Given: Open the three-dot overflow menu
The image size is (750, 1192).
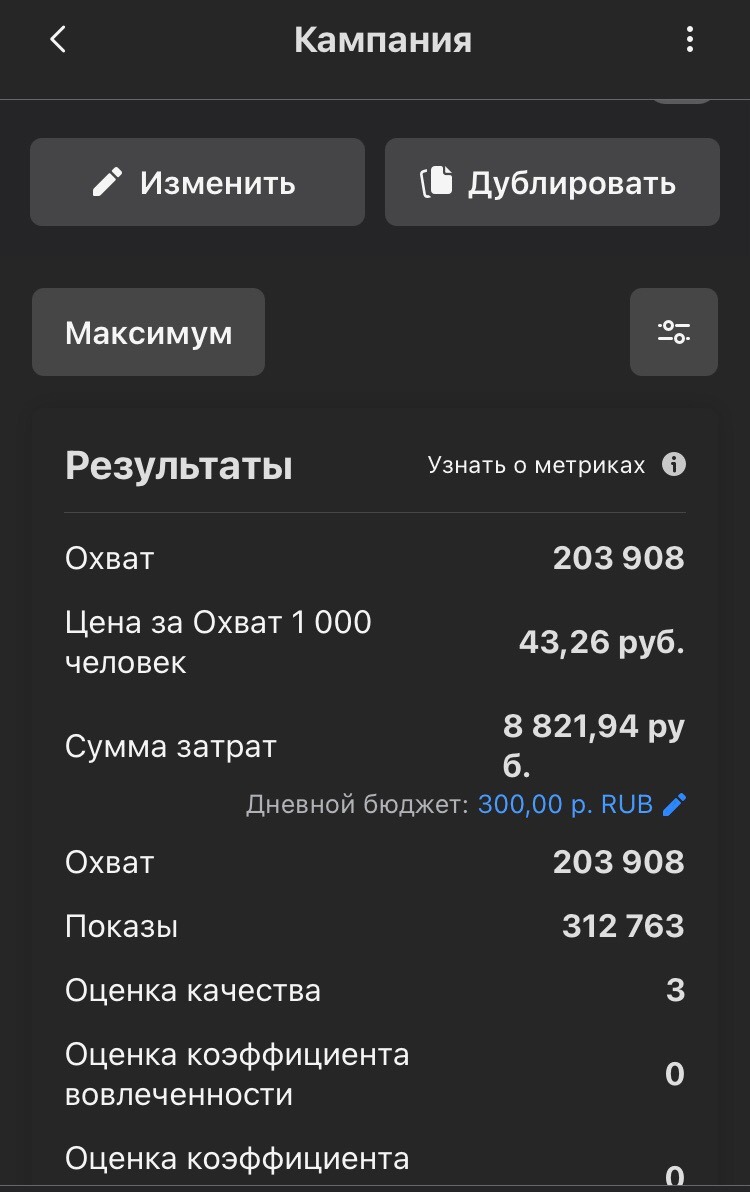Looking at the screenshot, I should (x=689, y=40).
